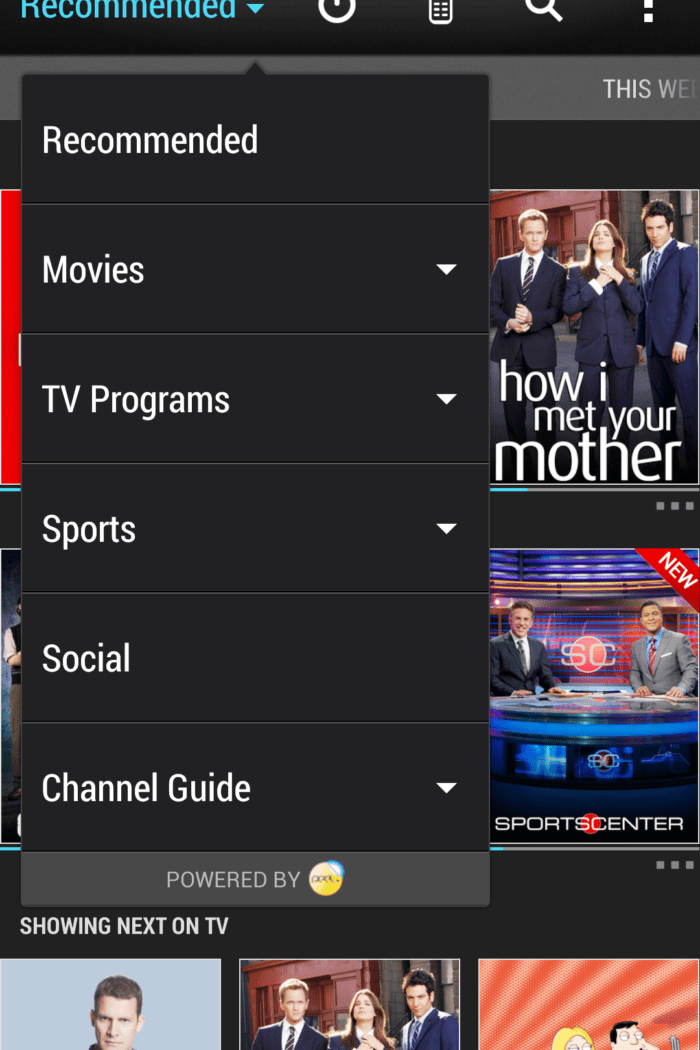Screen dimensions: 700x1050
Task: Open the How I Met Your Mother tile
Action: click(x=594, y=338)
